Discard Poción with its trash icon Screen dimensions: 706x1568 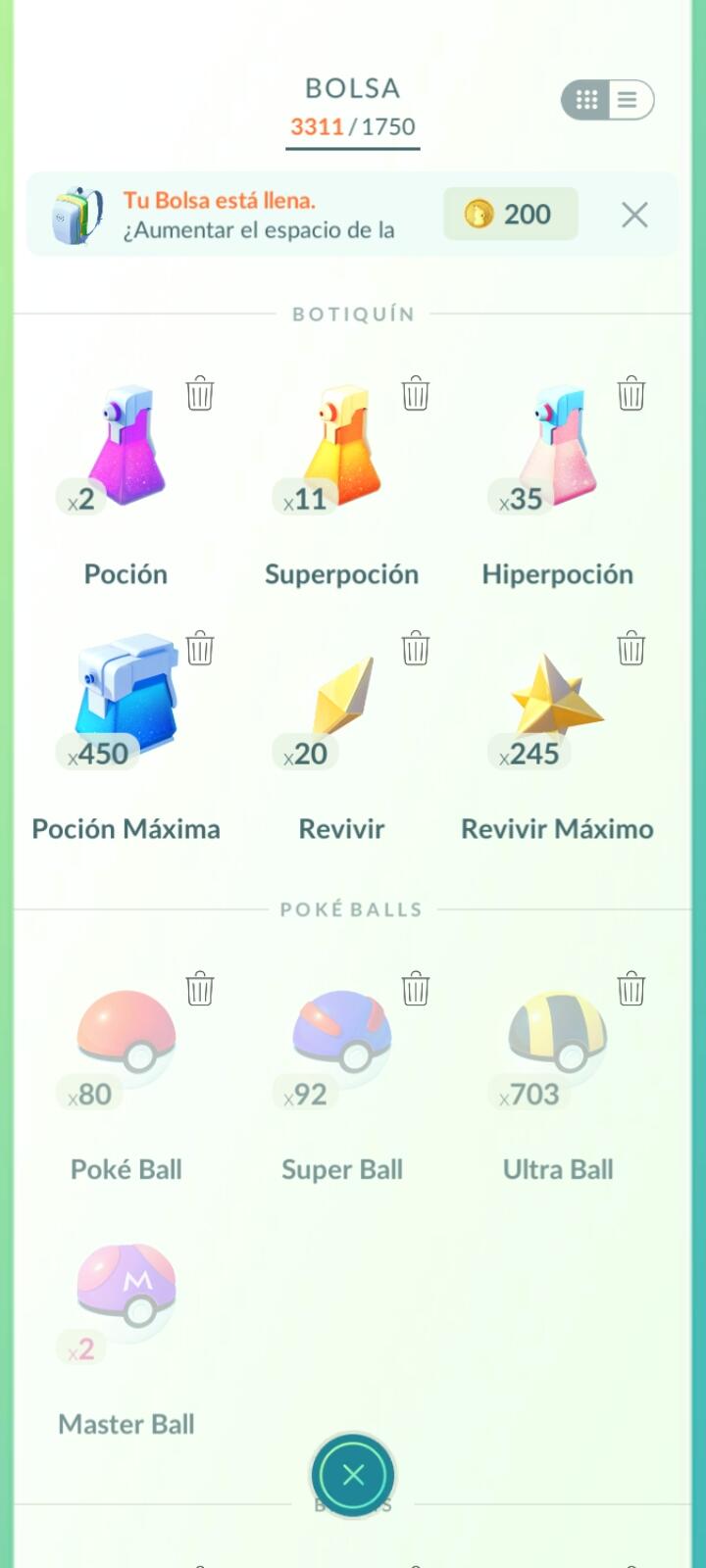200,393
